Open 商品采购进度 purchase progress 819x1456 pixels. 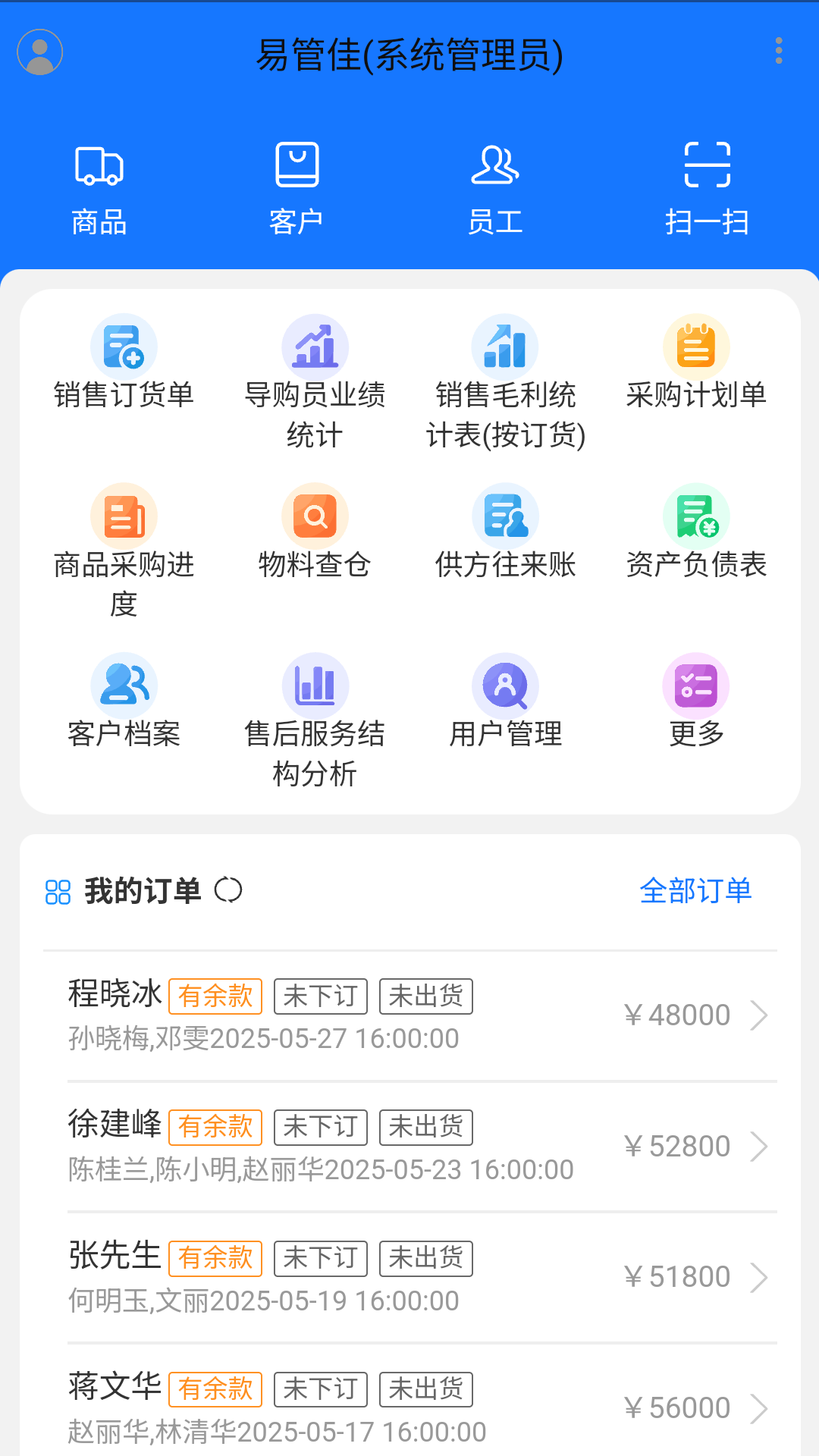124,516
